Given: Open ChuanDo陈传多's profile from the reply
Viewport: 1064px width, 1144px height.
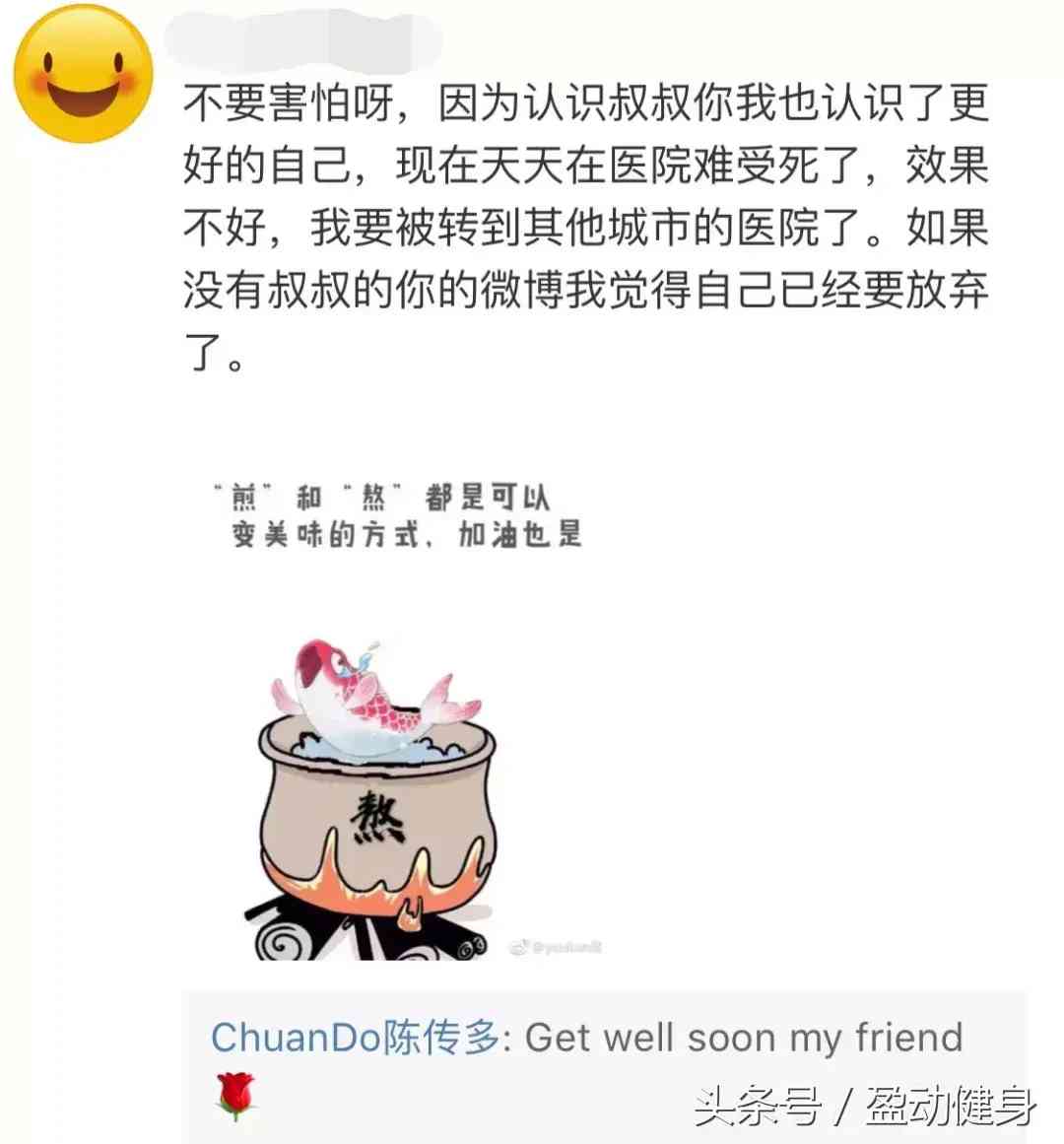Looking at the screenshot, I should 356,1038.
